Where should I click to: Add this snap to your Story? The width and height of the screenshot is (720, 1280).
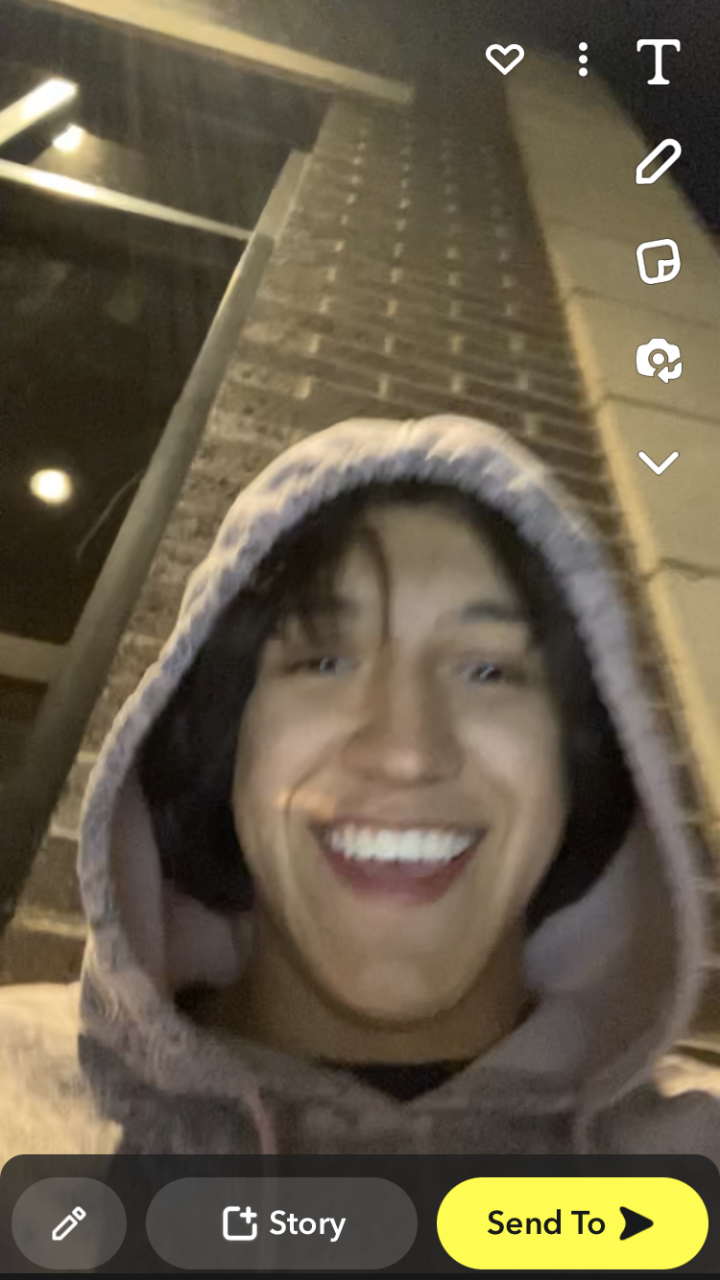(x=282, y=1223)
